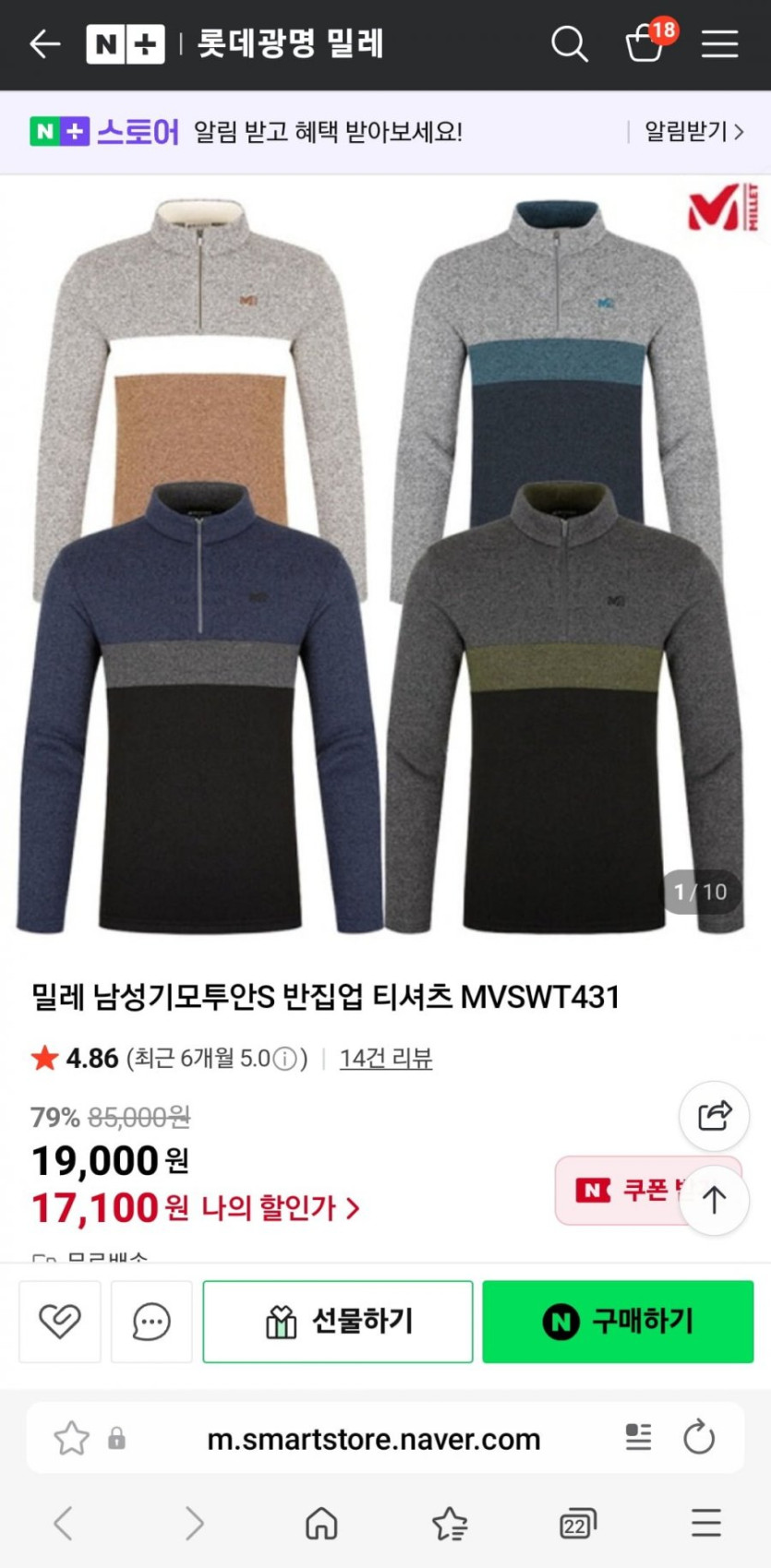Open the search icon in header
The width and height of the screenshot is (771, 1568).
point(569,43)
